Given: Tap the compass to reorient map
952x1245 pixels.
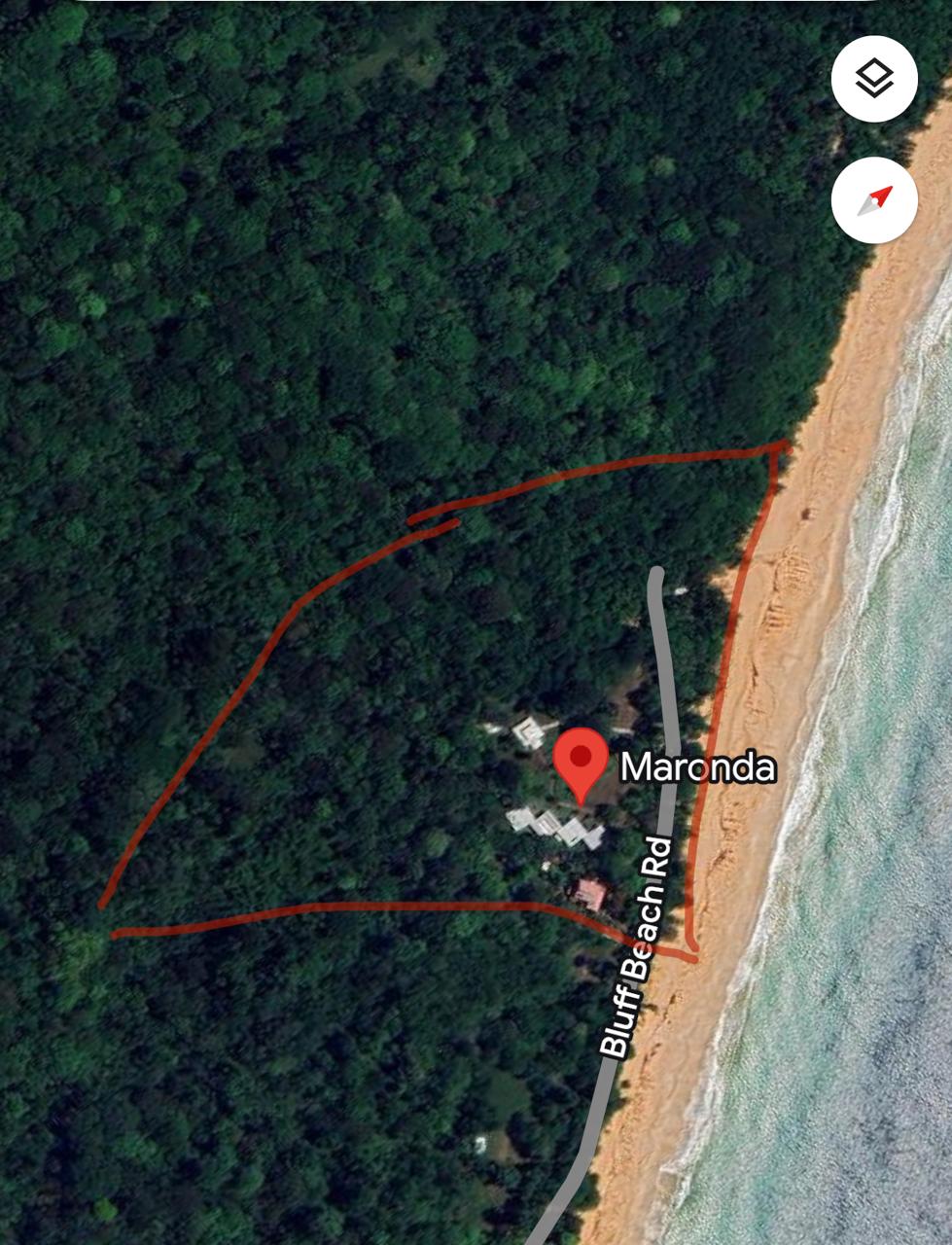Looking at the screenshot, I should (874, 199).
